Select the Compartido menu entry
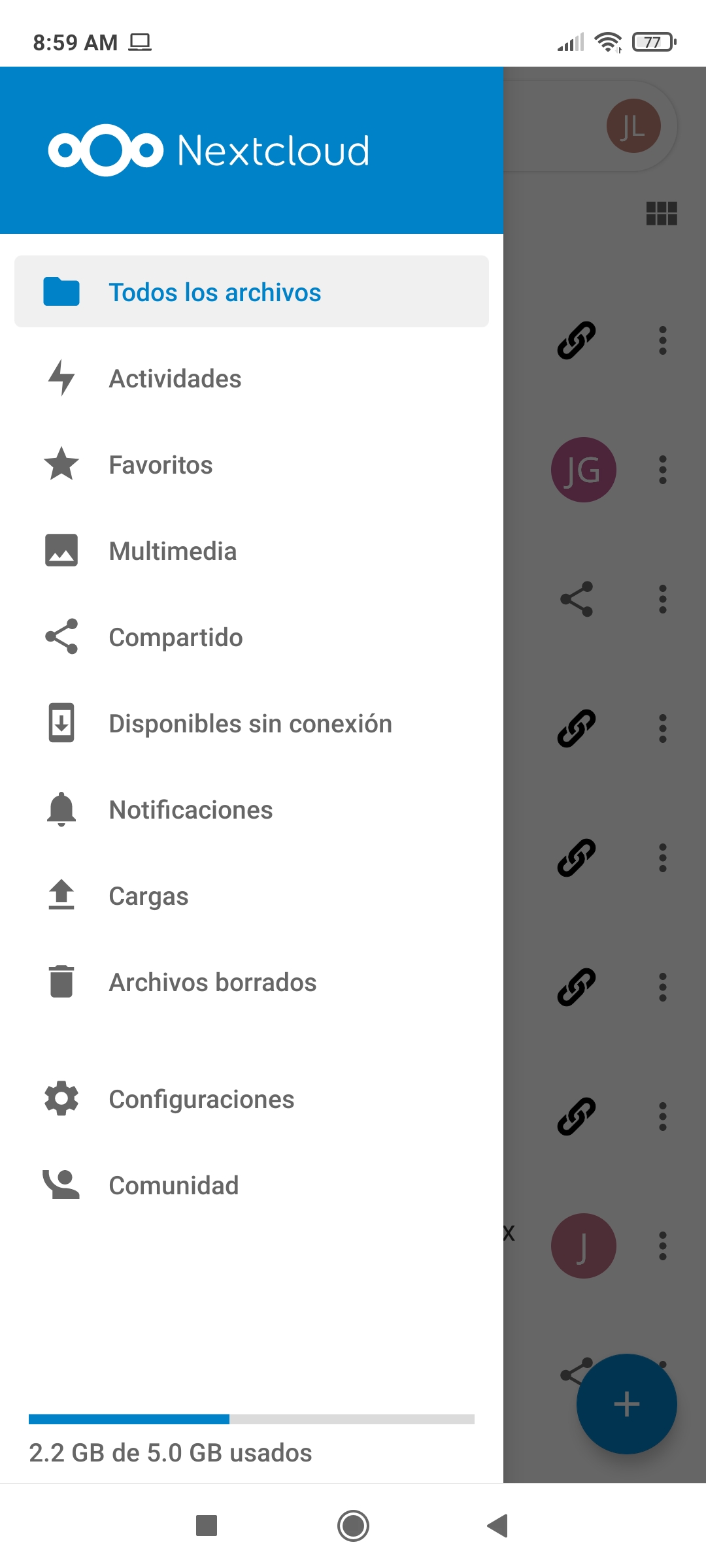The image size is (706, 1568). 175,637
